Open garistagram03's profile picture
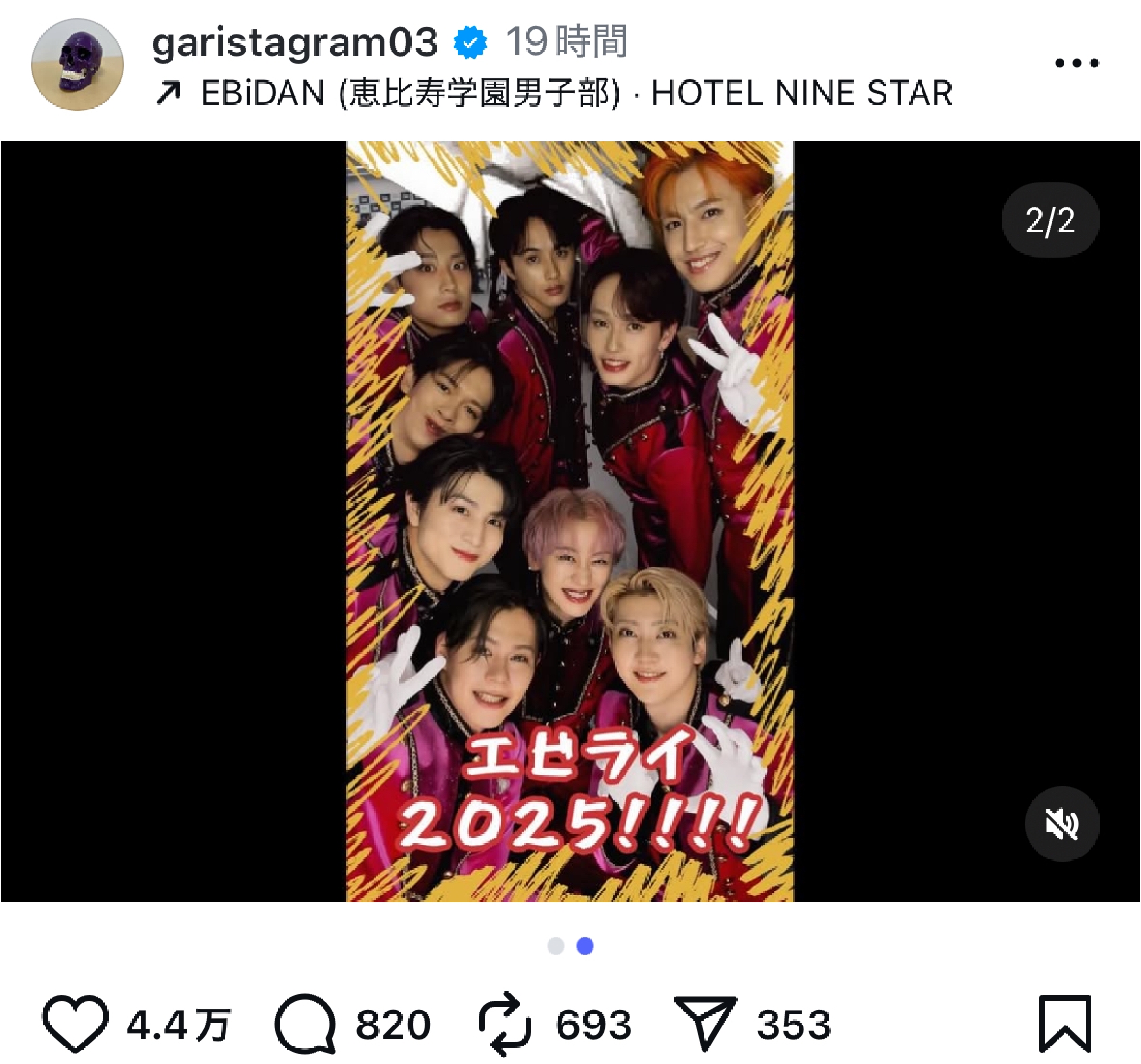The width and height of the screenshot is (1141, 1064). 77,65
